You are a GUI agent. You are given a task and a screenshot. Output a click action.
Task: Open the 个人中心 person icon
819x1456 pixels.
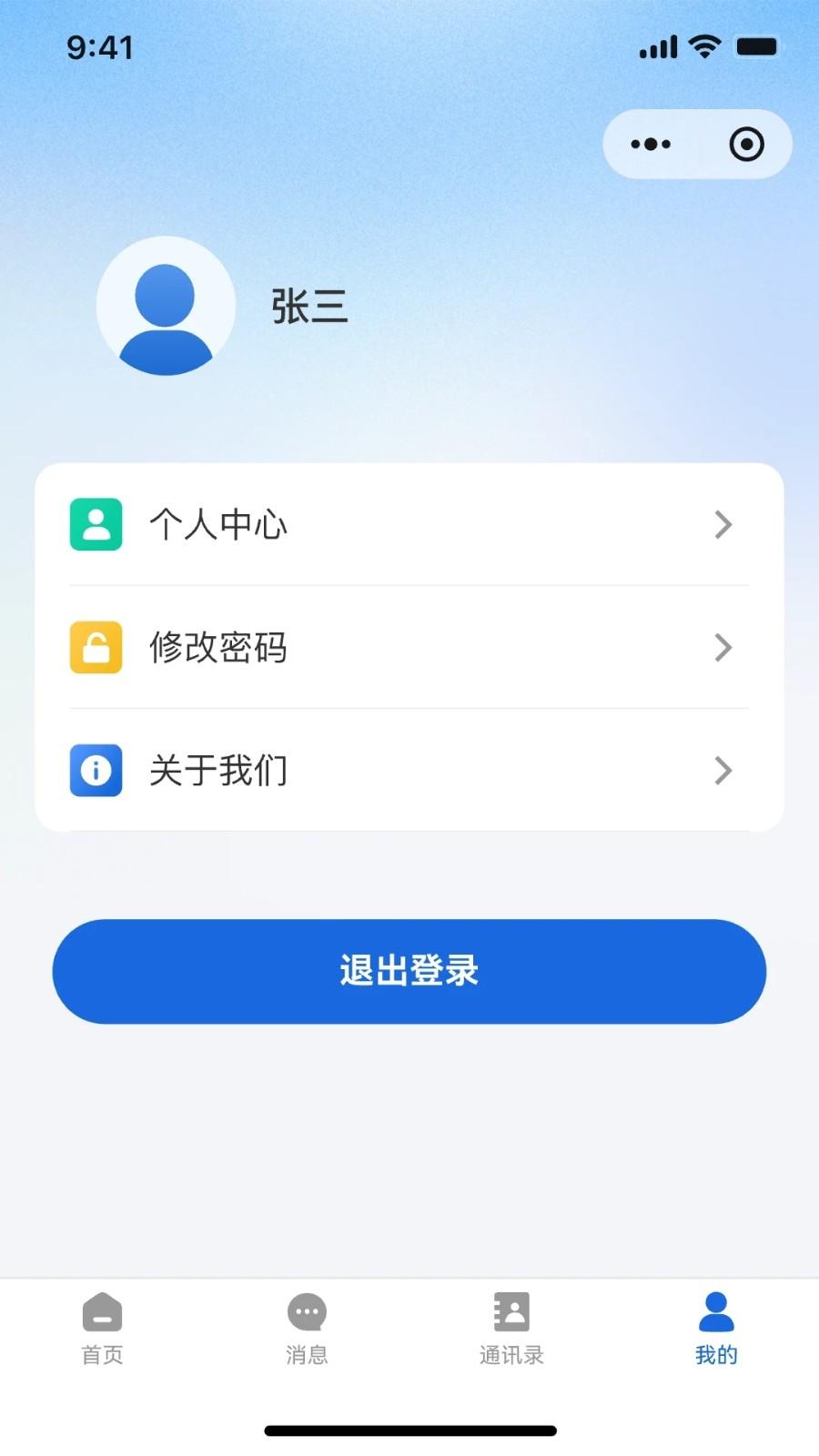pos(96,525)
